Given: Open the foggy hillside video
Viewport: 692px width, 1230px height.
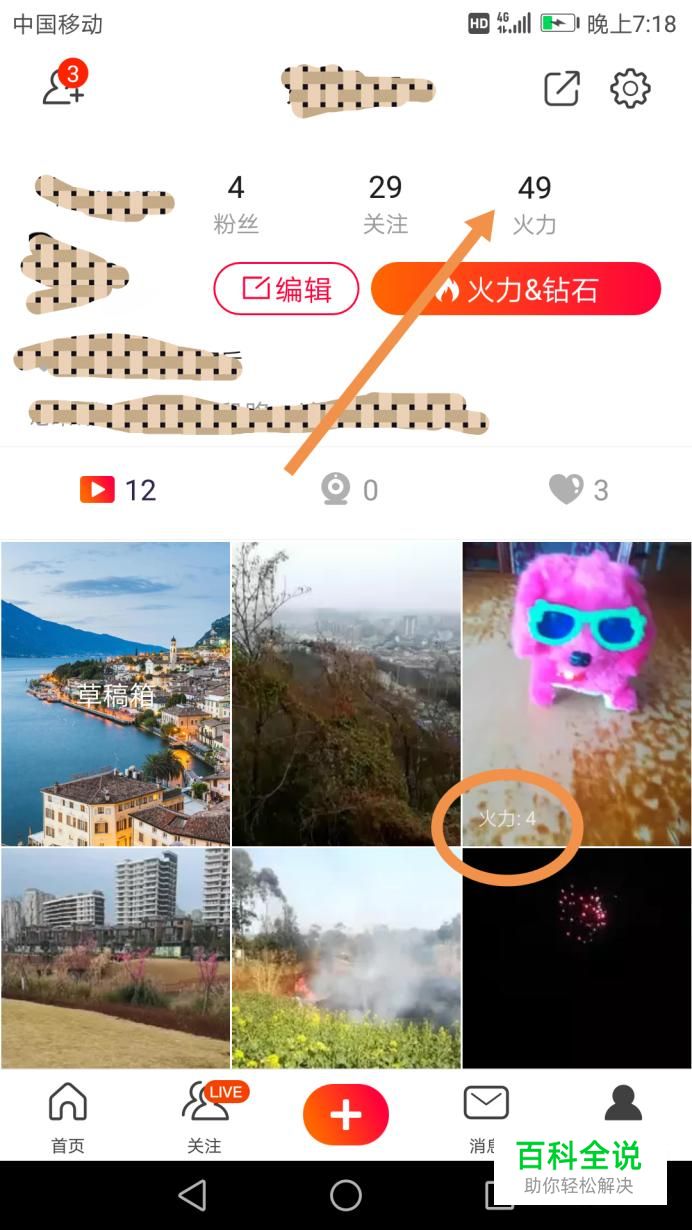Looking at the screenshot, I should point(346,694).
